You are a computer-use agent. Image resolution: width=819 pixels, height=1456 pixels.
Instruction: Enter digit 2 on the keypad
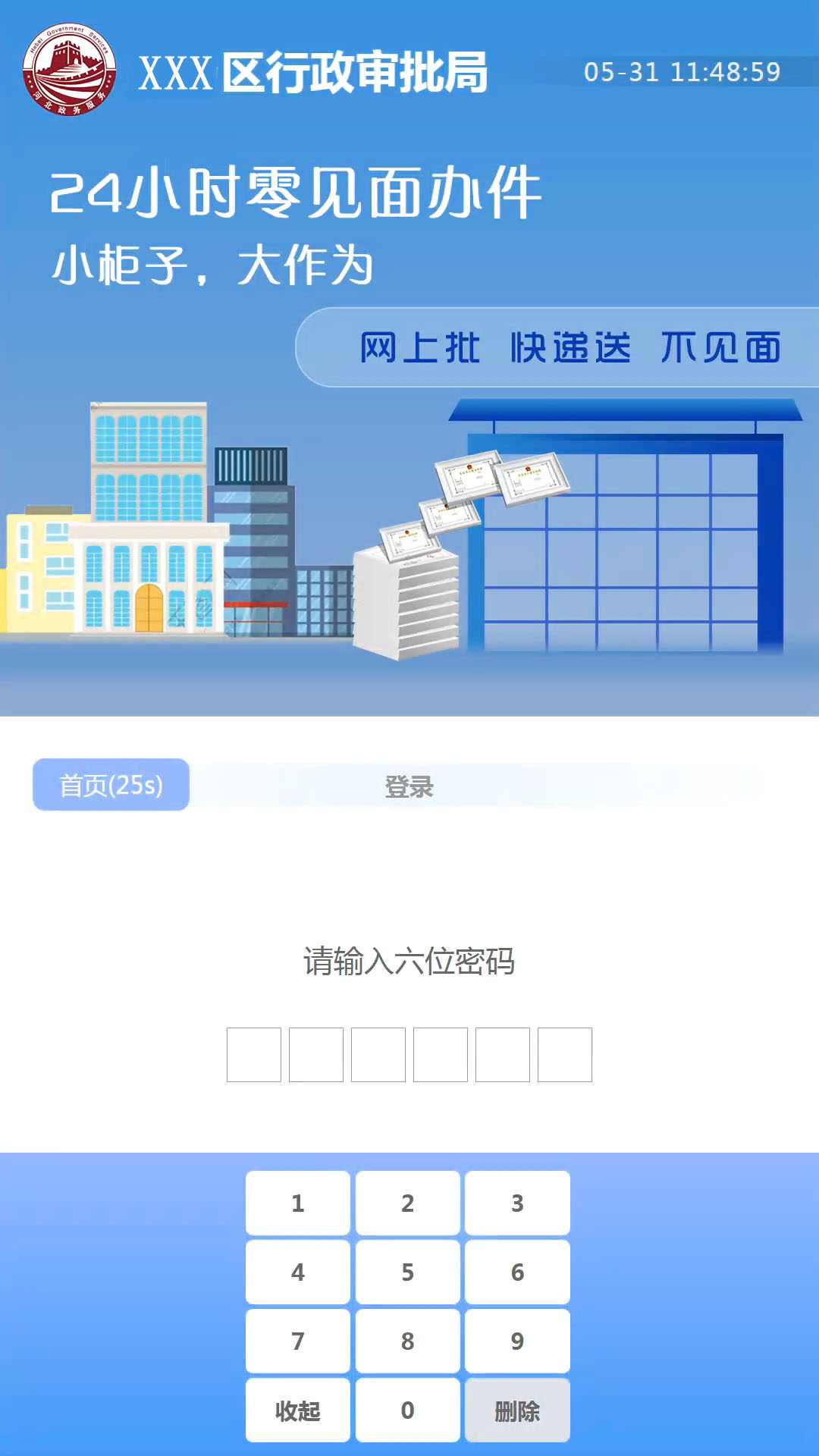pos(408,1203)
